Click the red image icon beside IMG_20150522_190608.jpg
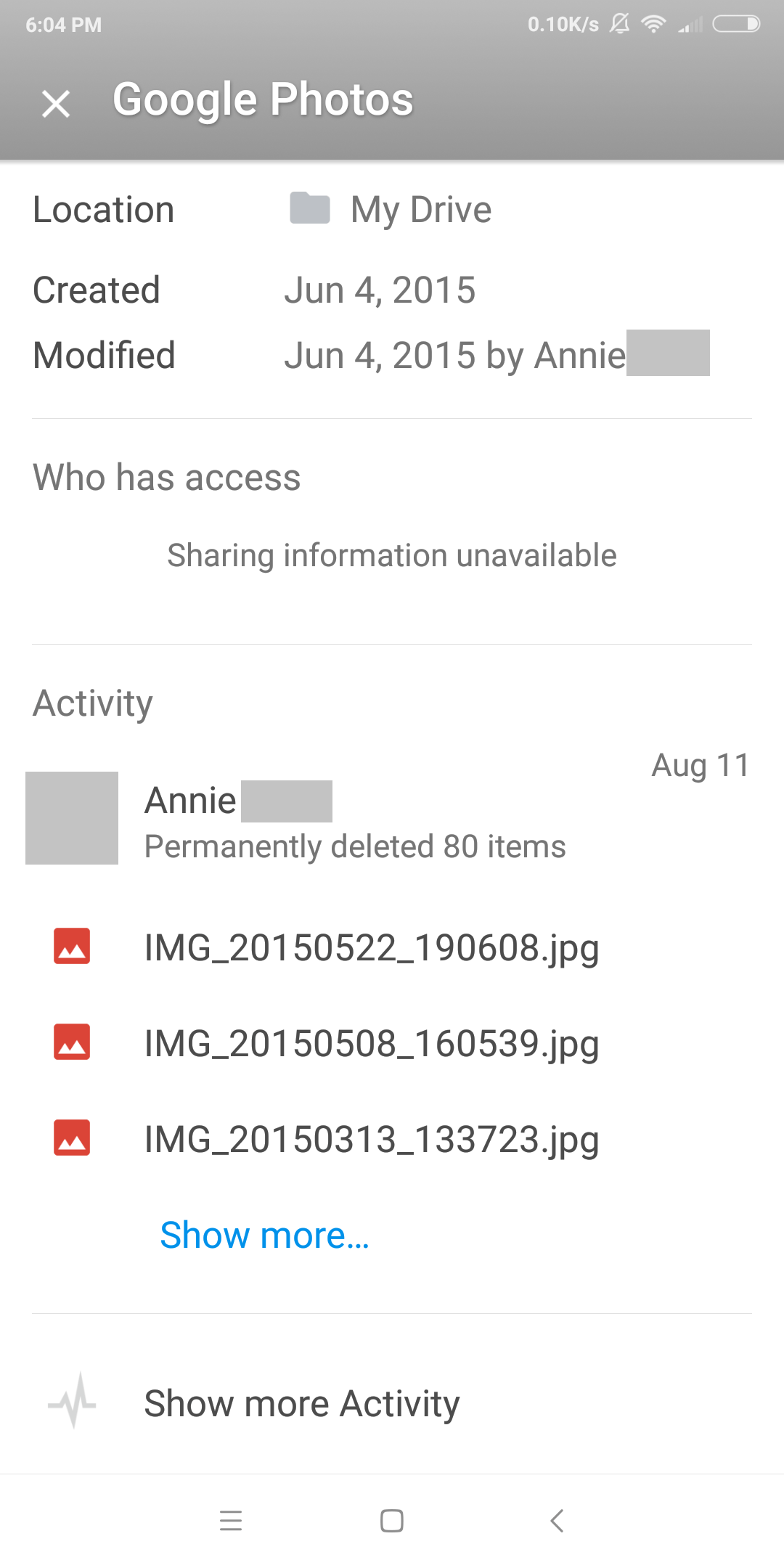Viewport: 784px width, 1568px height. tap(70, 947)
